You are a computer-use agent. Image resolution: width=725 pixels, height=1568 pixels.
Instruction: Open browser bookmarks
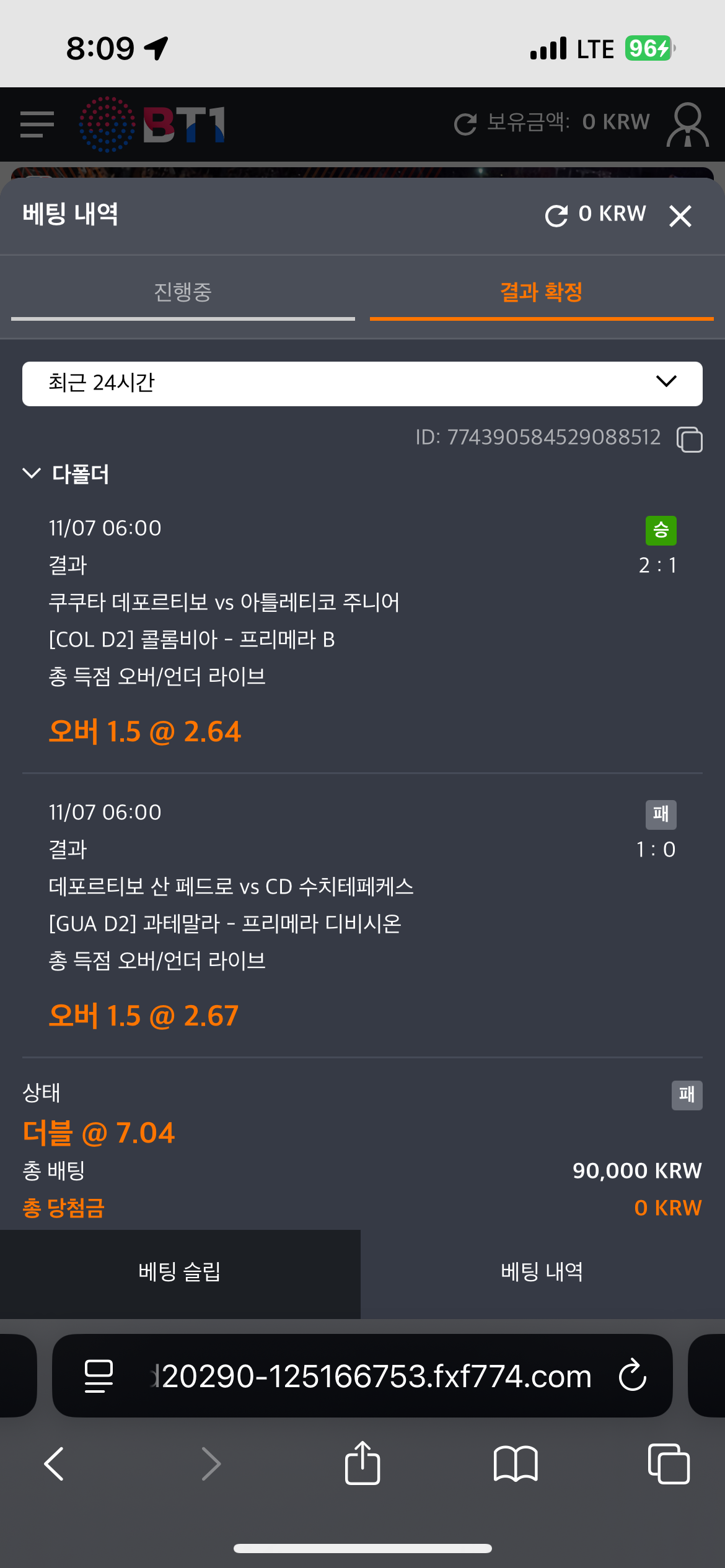pyautogui.click(x=516, y=1464)
